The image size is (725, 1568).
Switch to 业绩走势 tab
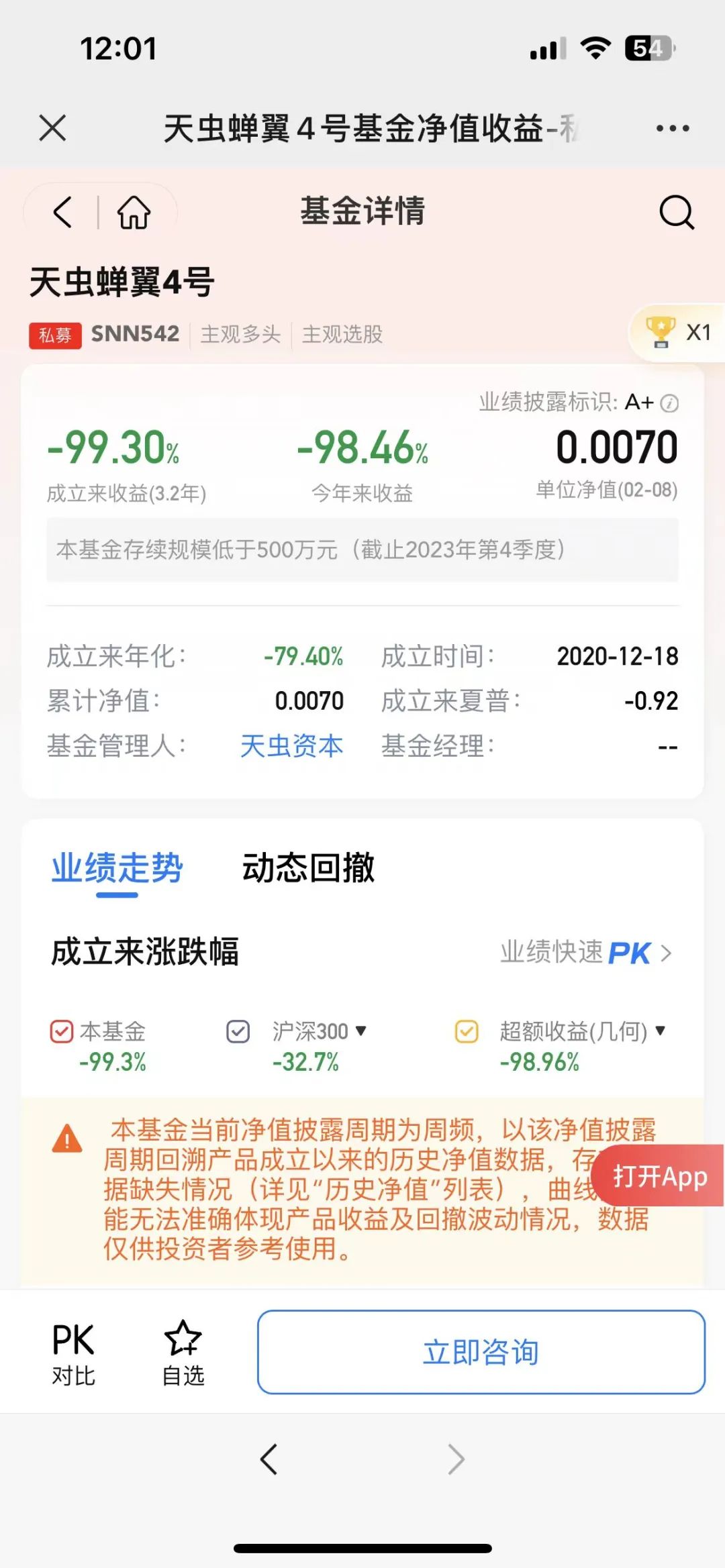tap(117, 868)
